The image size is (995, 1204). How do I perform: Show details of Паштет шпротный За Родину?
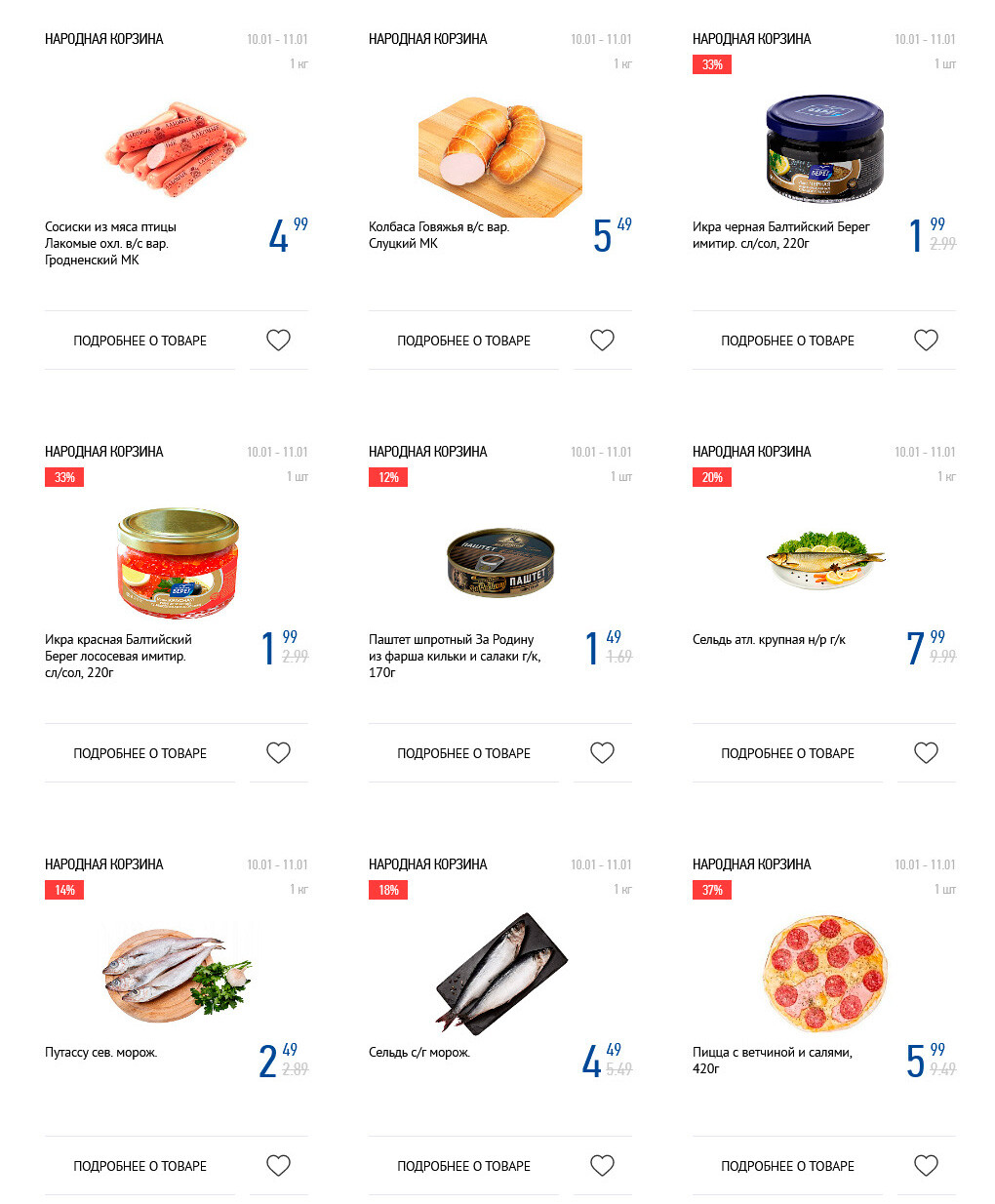463,753
